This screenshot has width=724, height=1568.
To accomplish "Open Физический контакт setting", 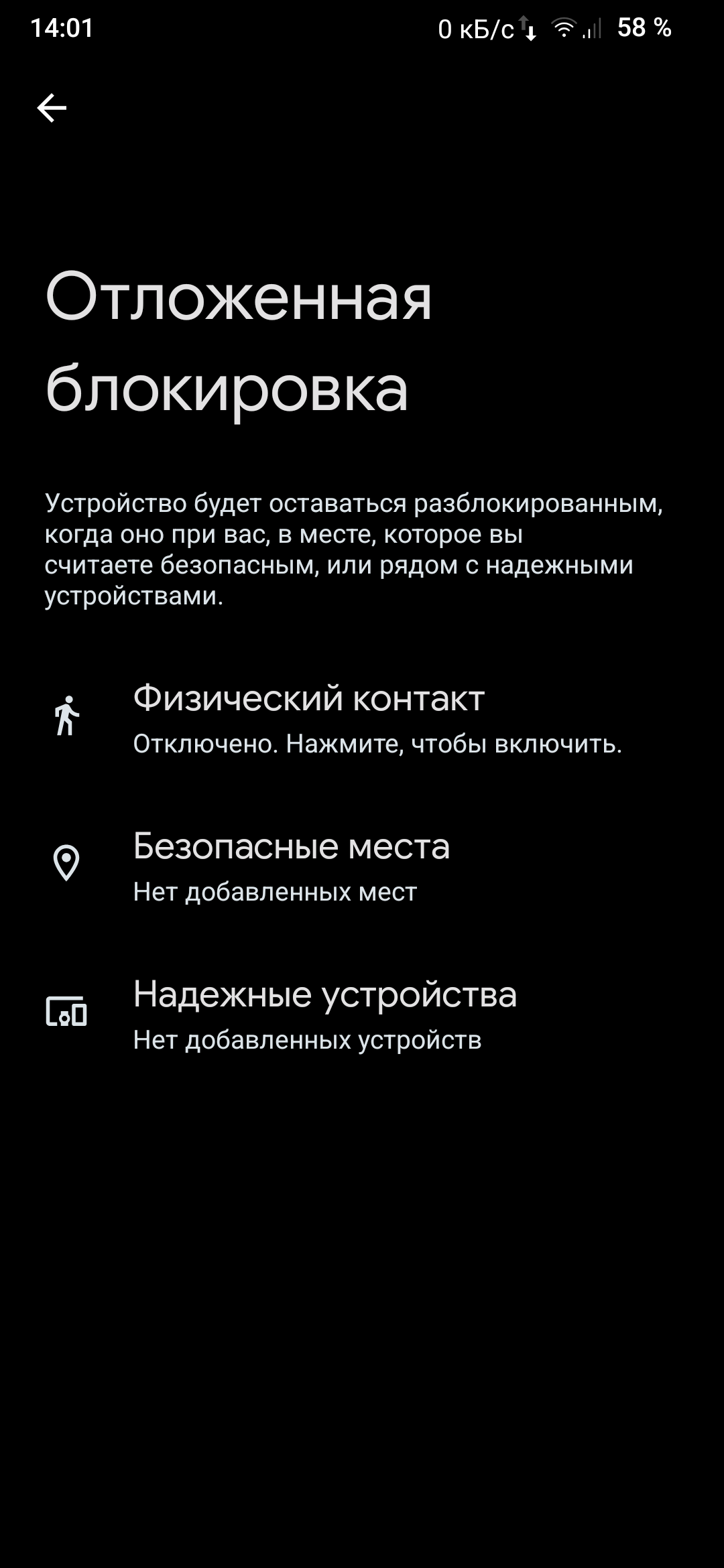I will [x=362, y=720].
